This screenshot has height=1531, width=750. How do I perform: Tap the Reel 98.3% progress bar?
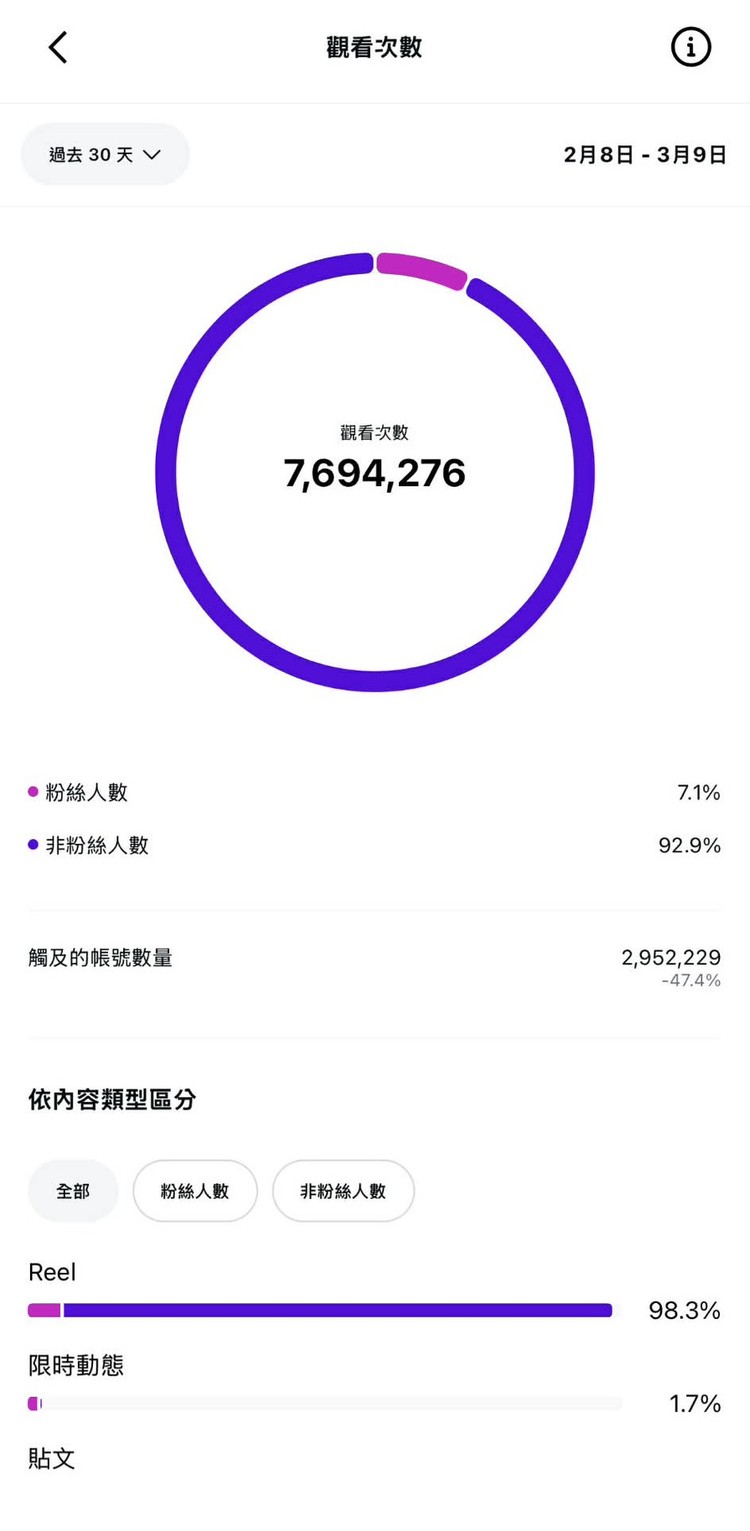click(320, 1308)
